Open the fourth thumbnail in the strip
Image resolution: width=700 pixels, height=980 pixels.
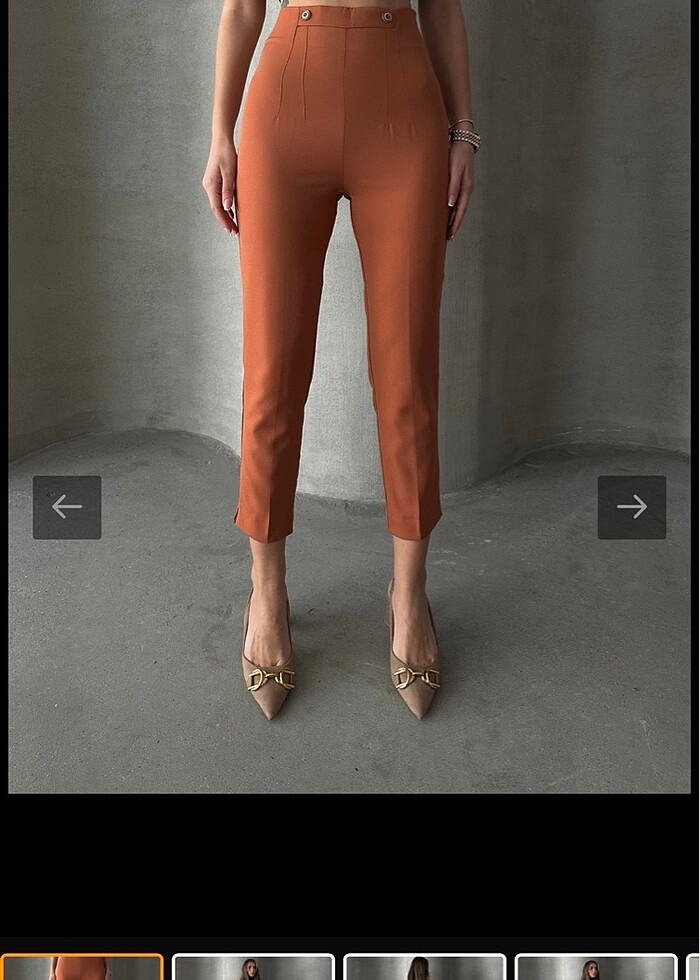596,968
